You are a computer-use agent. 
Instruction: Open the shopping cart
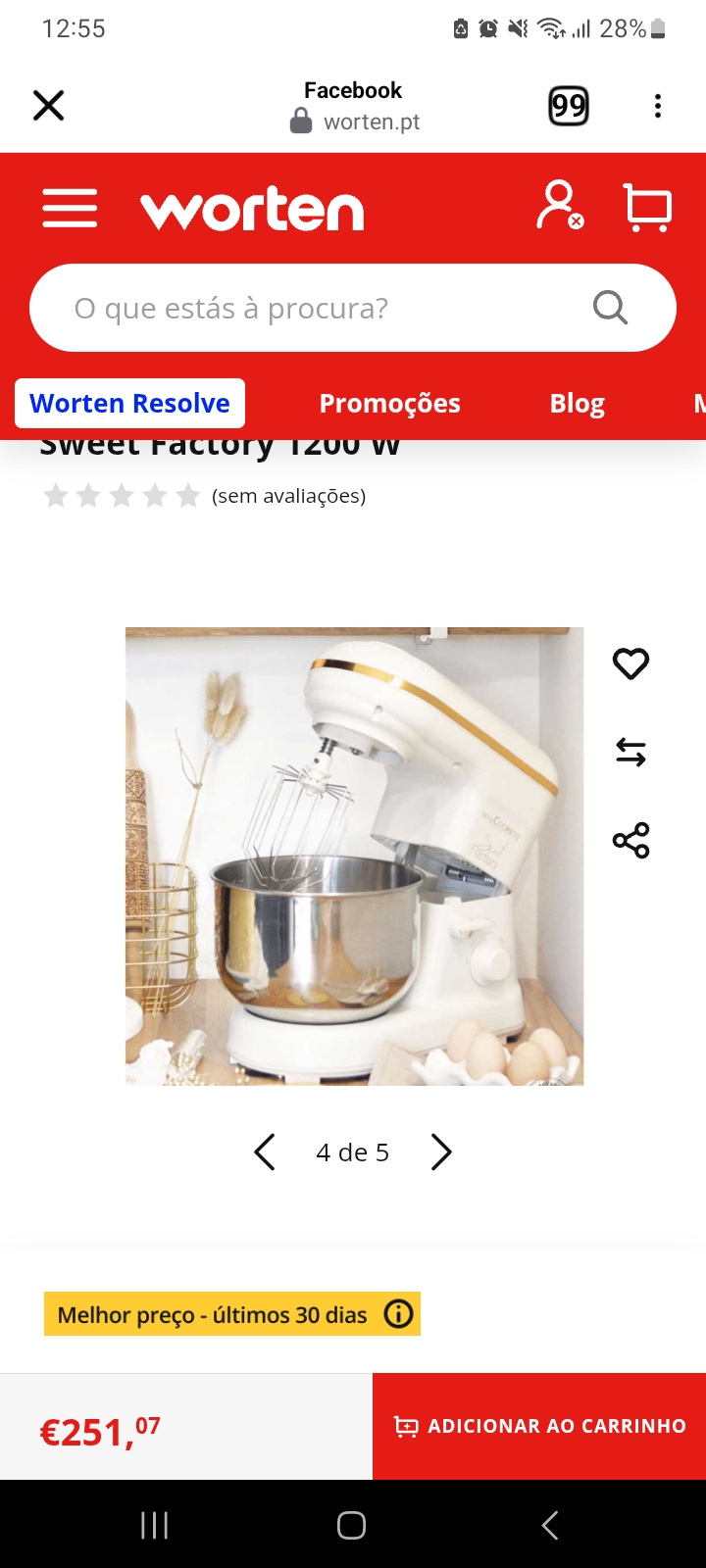tap(647, 208)
